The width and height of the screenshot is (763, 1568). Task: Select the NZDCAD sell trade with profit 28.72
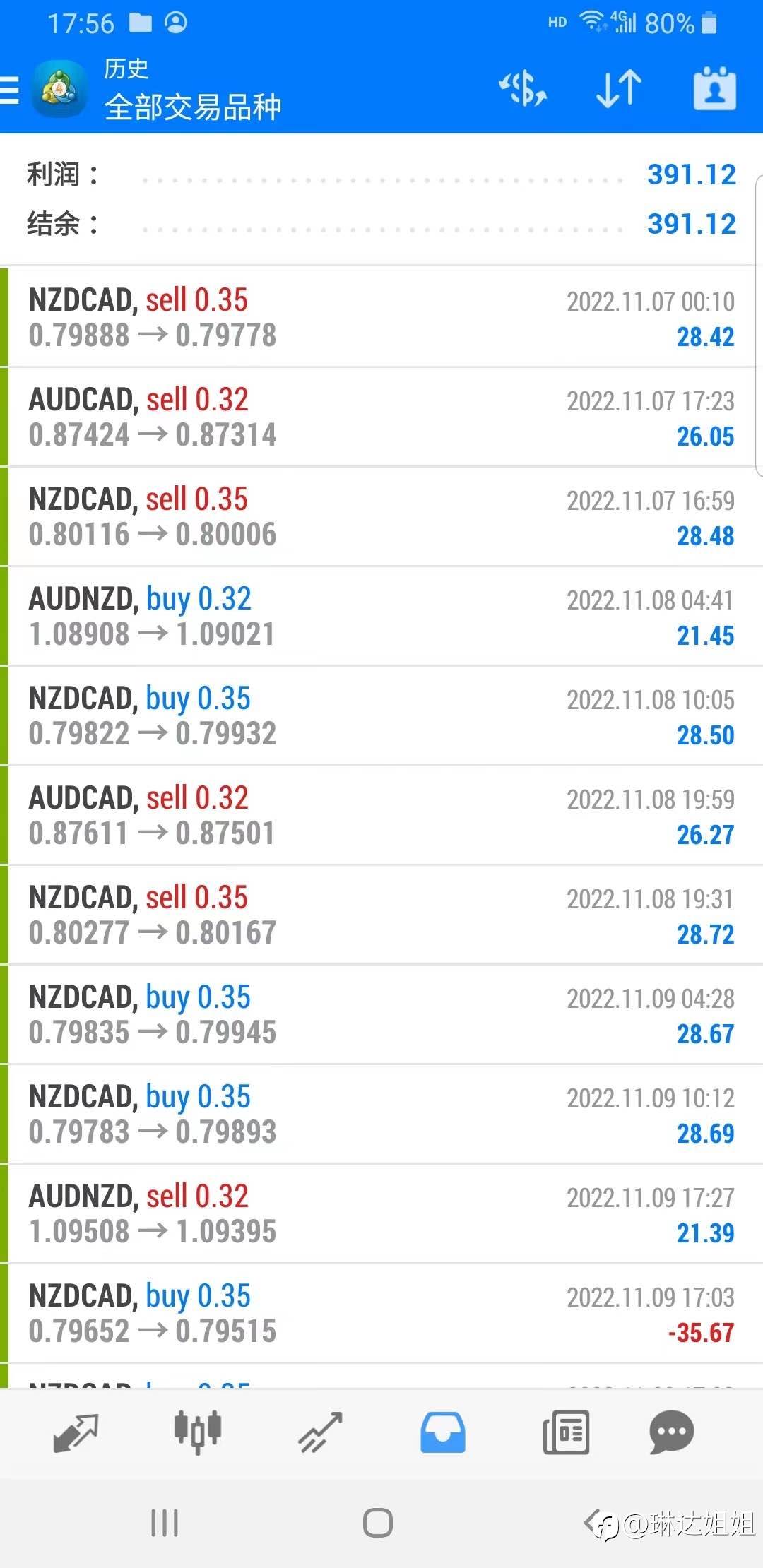tap(381, 915)
